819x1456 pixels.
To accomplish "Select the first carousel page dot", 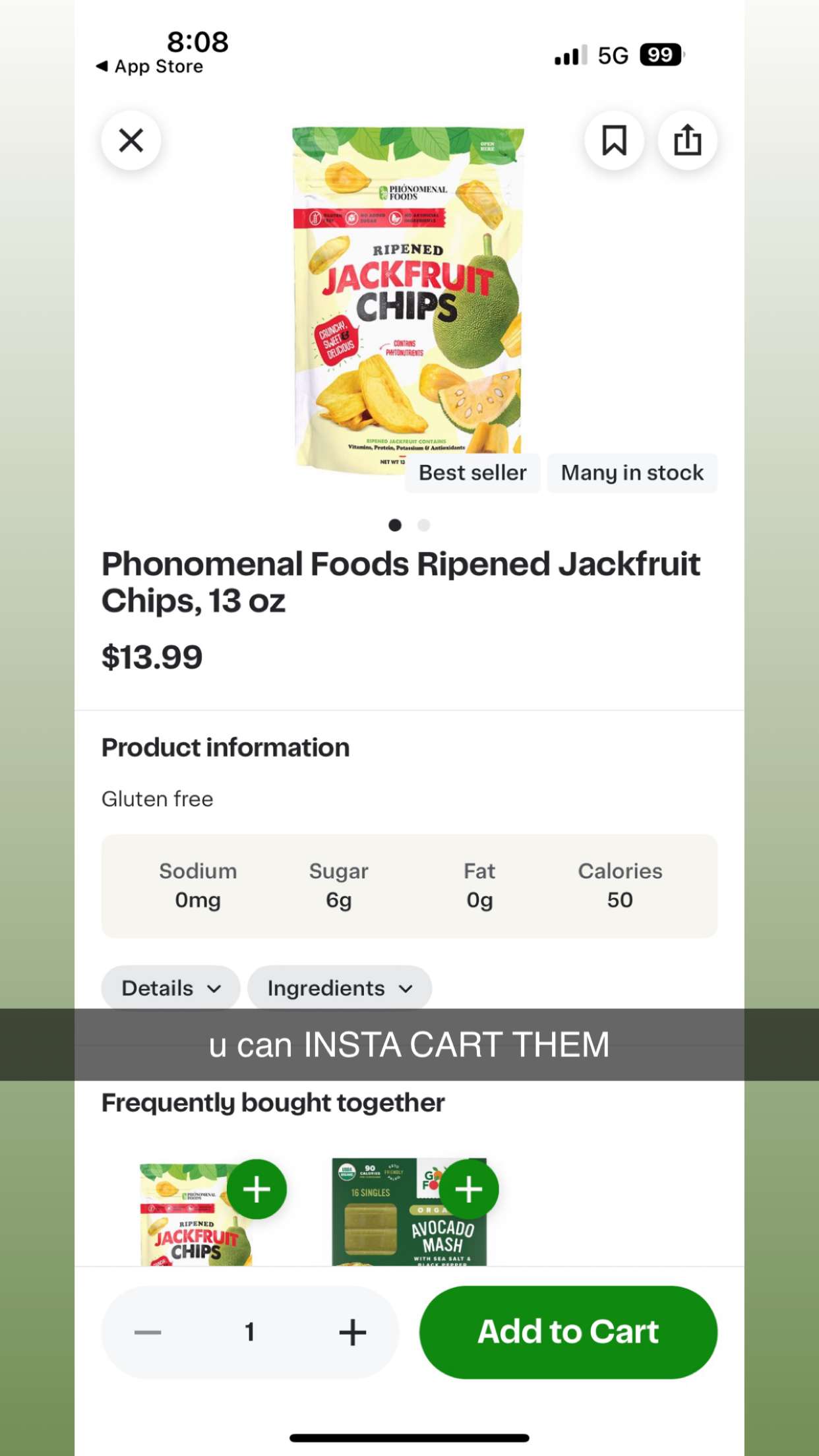I will [396, 525].
